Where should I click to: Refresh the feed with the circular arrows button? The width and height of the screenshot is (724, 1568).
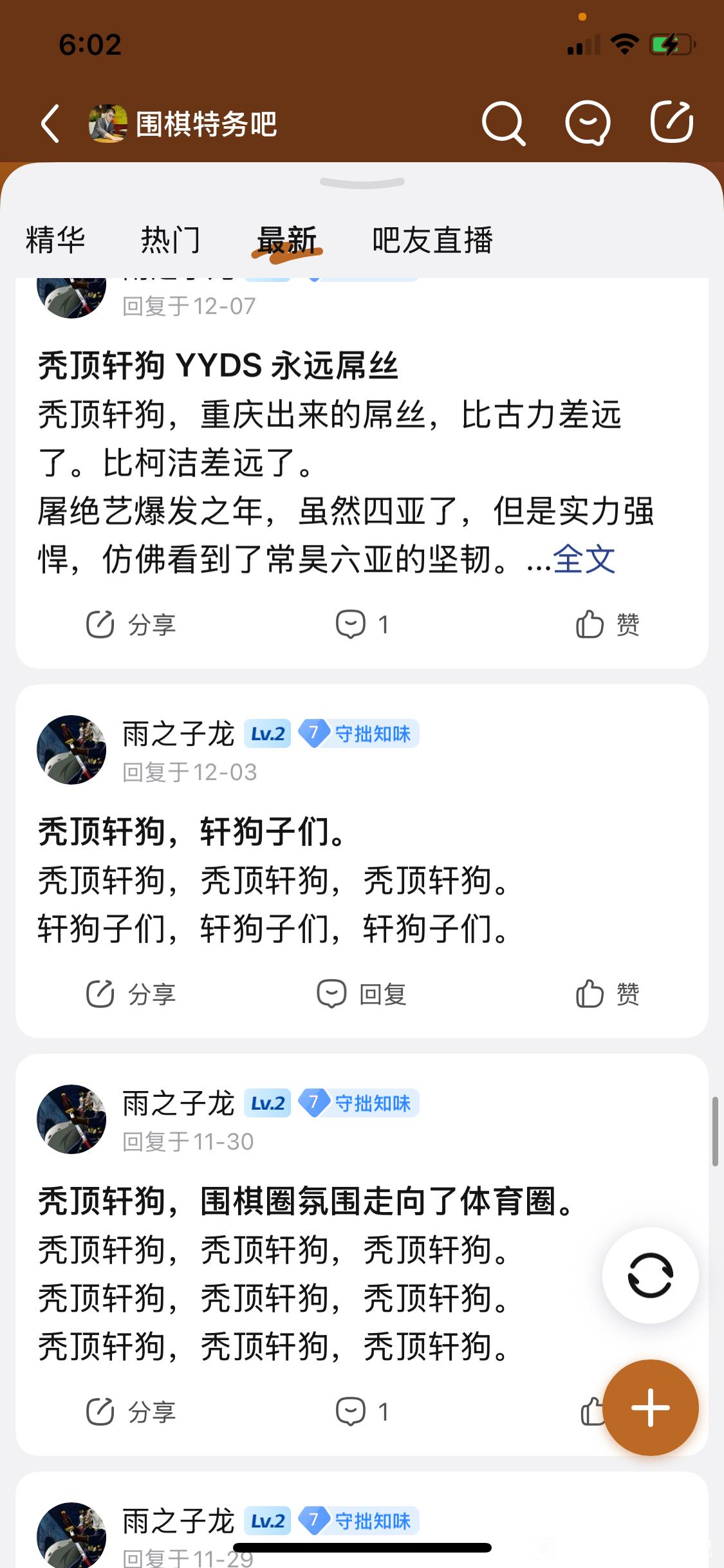point(650,1275)
